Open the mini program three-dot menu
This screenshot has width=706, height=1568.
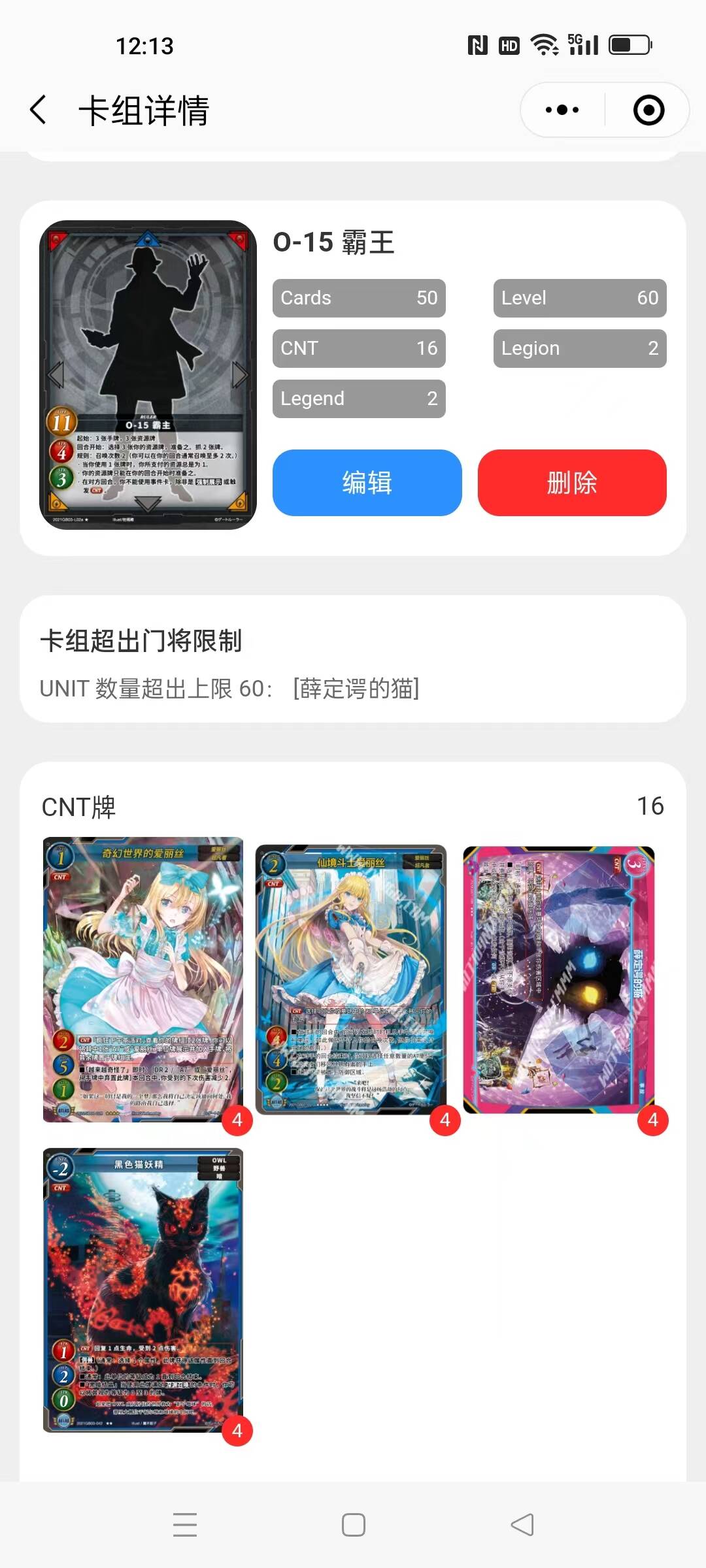tap(562, 110)
